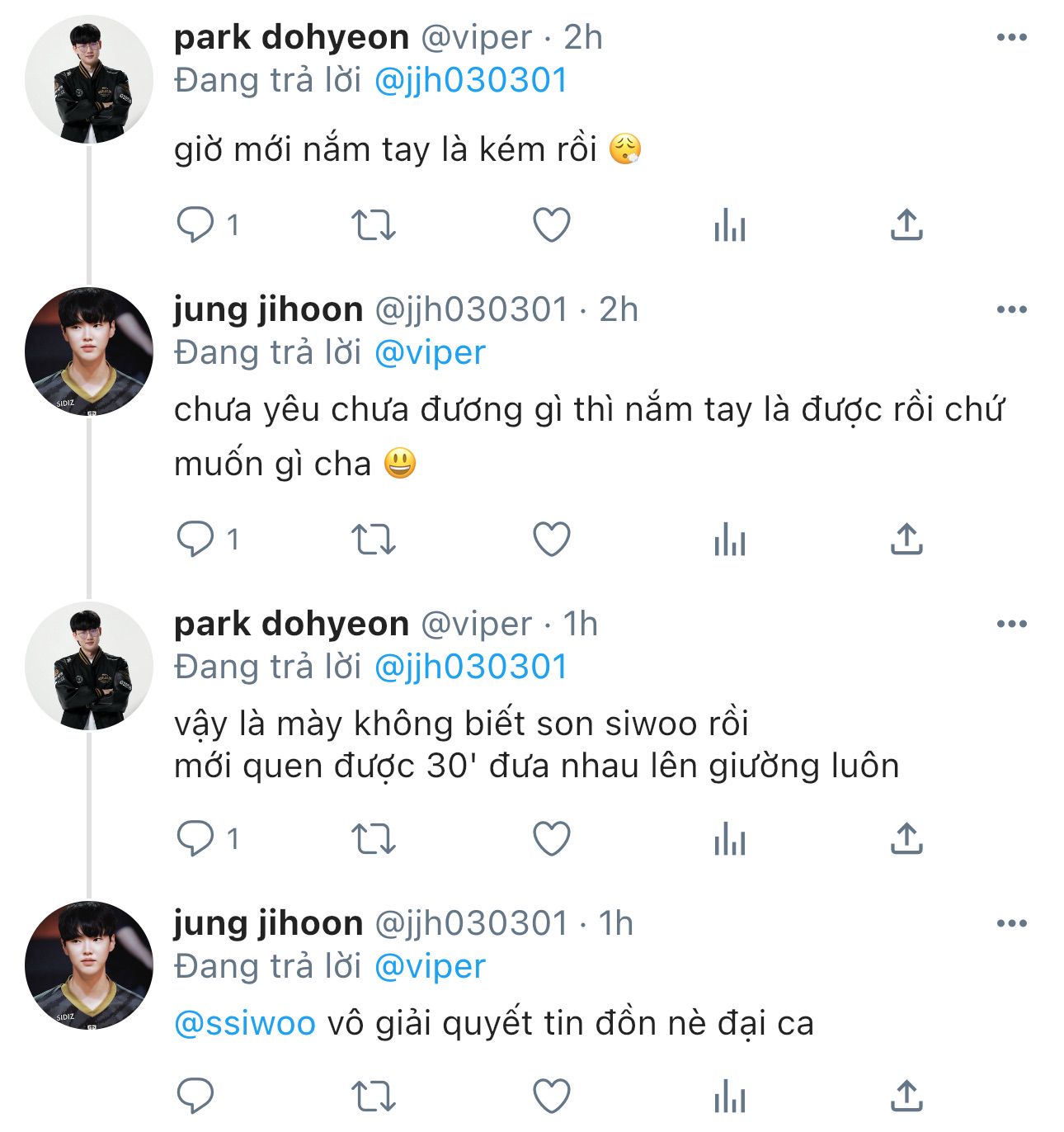View park dohyeon's avatar on the 1h tweet

click(89, 667)
